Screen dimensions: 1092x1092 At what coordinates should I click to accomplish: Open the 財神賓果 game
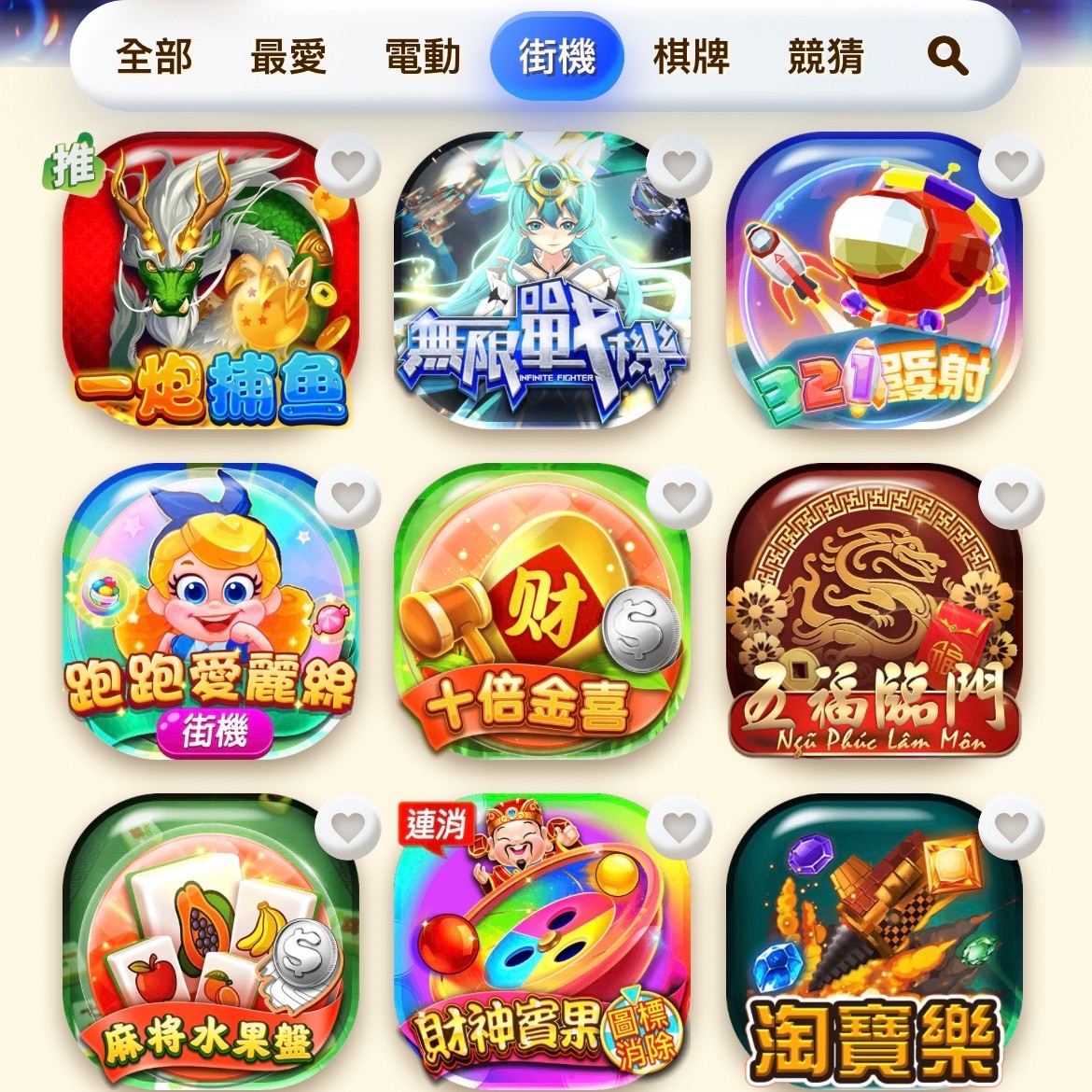pos(542,943)
